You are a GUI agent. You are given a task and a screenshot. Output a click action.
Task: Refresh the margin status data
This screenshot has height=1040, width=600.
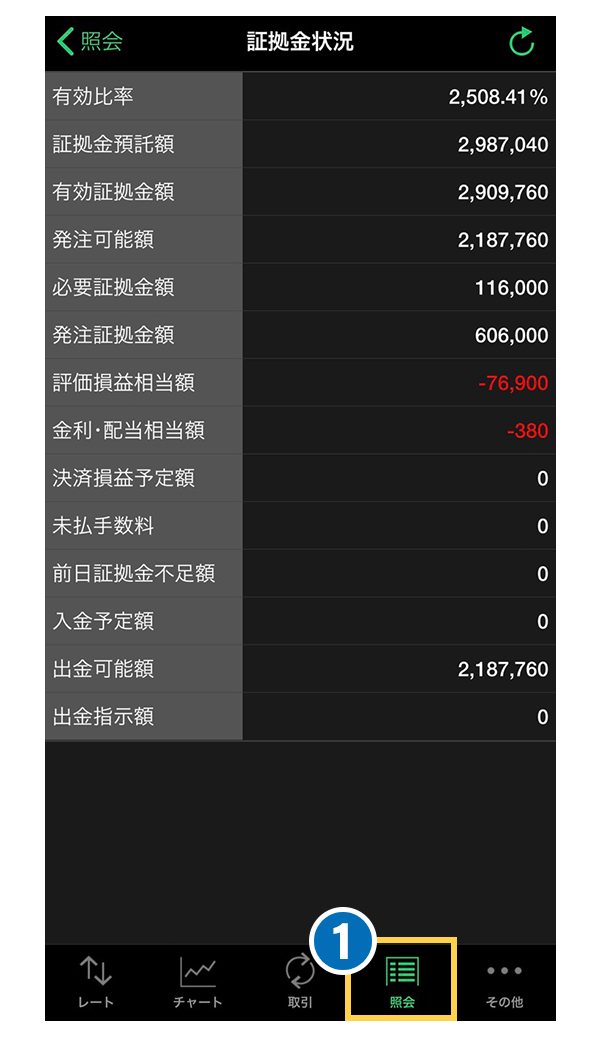521,42
